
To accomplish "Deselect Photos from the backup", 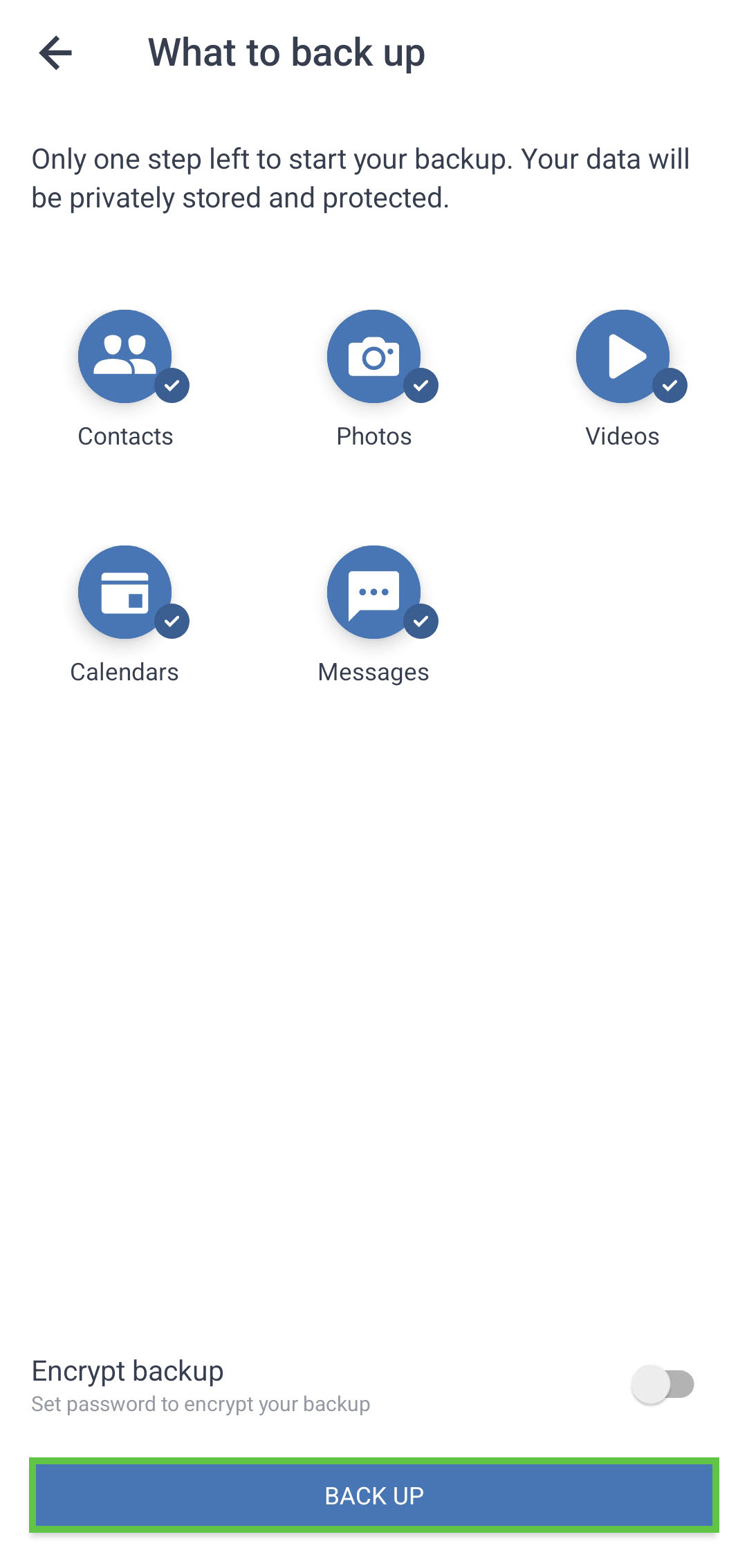I will 373,357.
